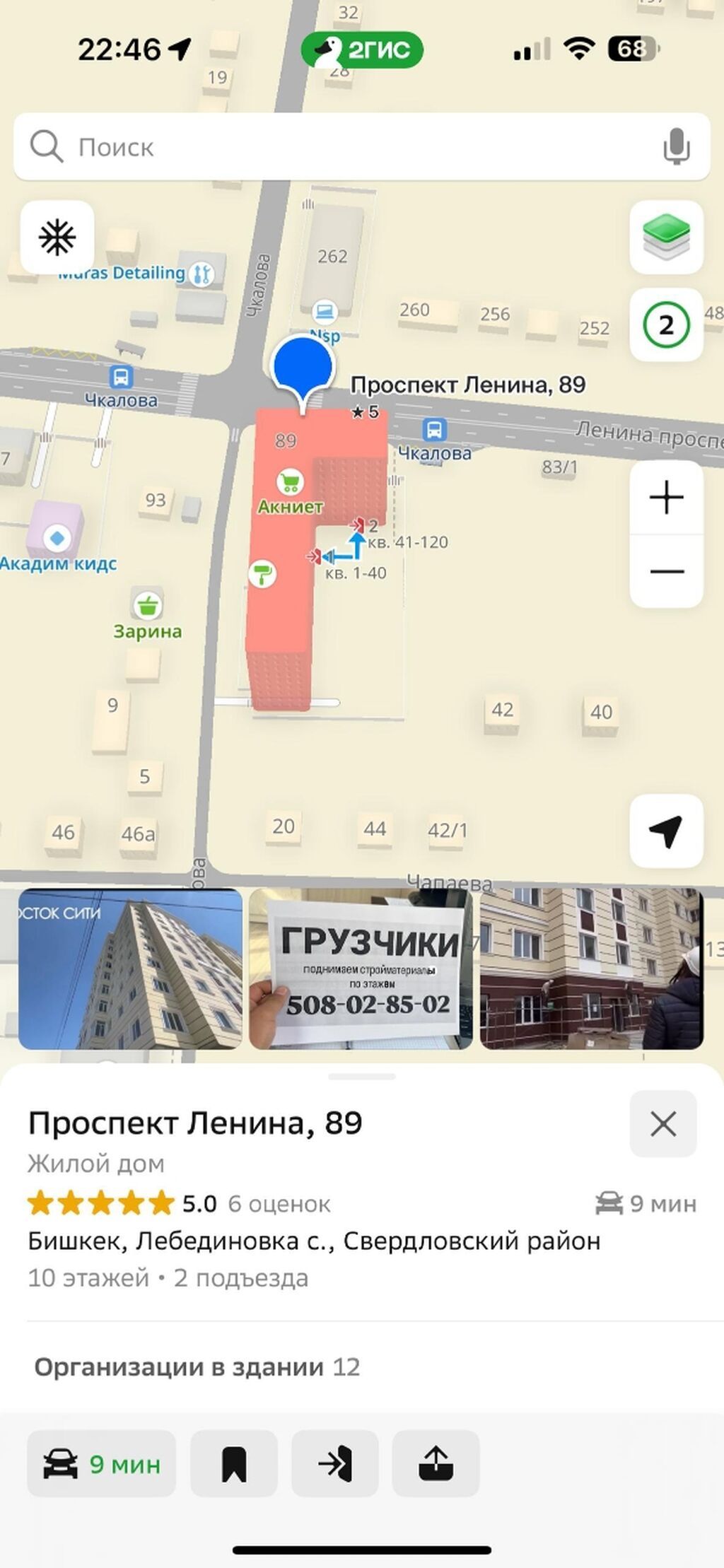724x1568 pixels.
Task: Zoom in on the map
Action: (x=666, y=498)
